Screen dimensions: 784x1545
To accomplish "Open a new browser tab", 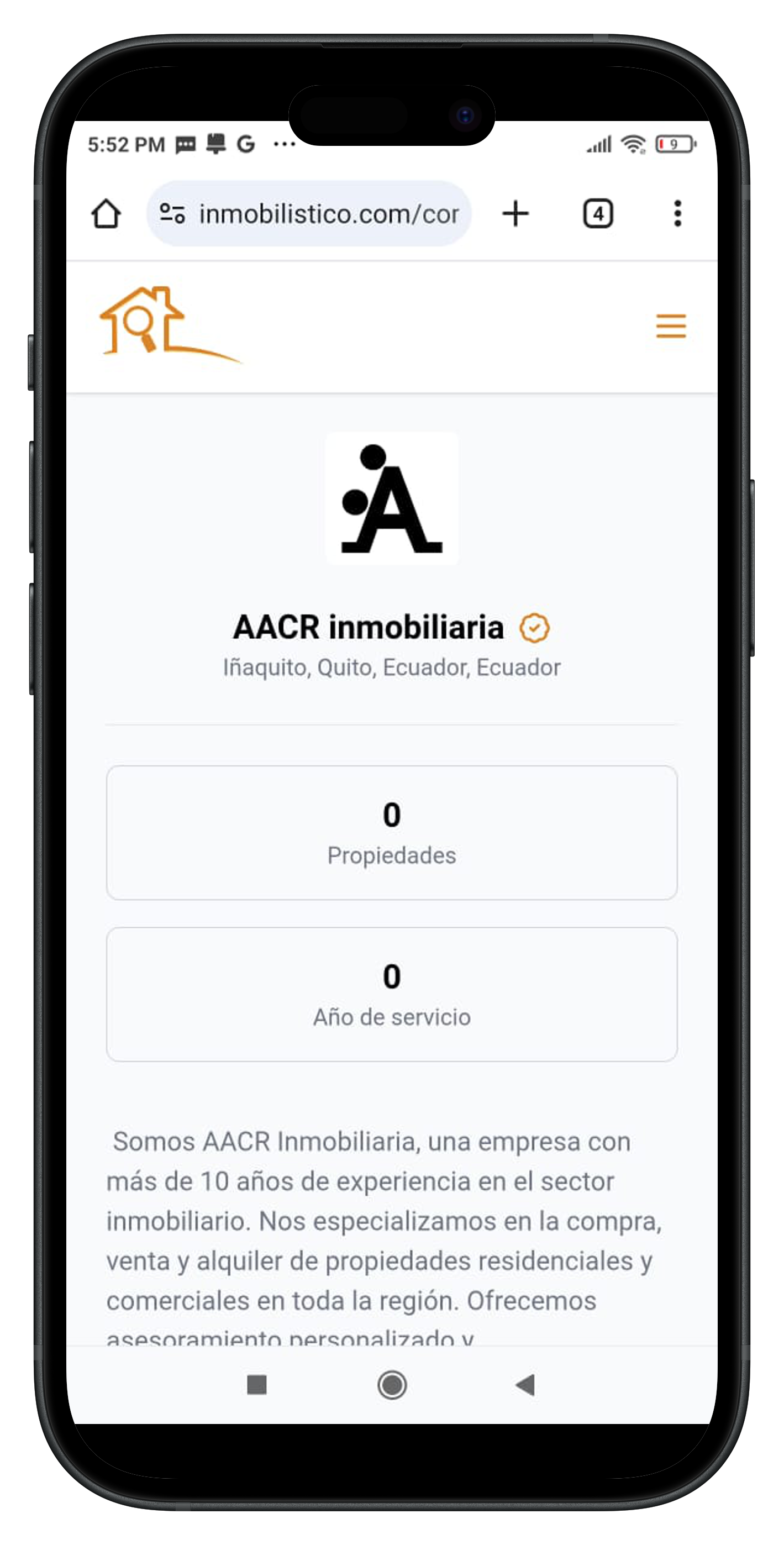I will click(515, 213).
